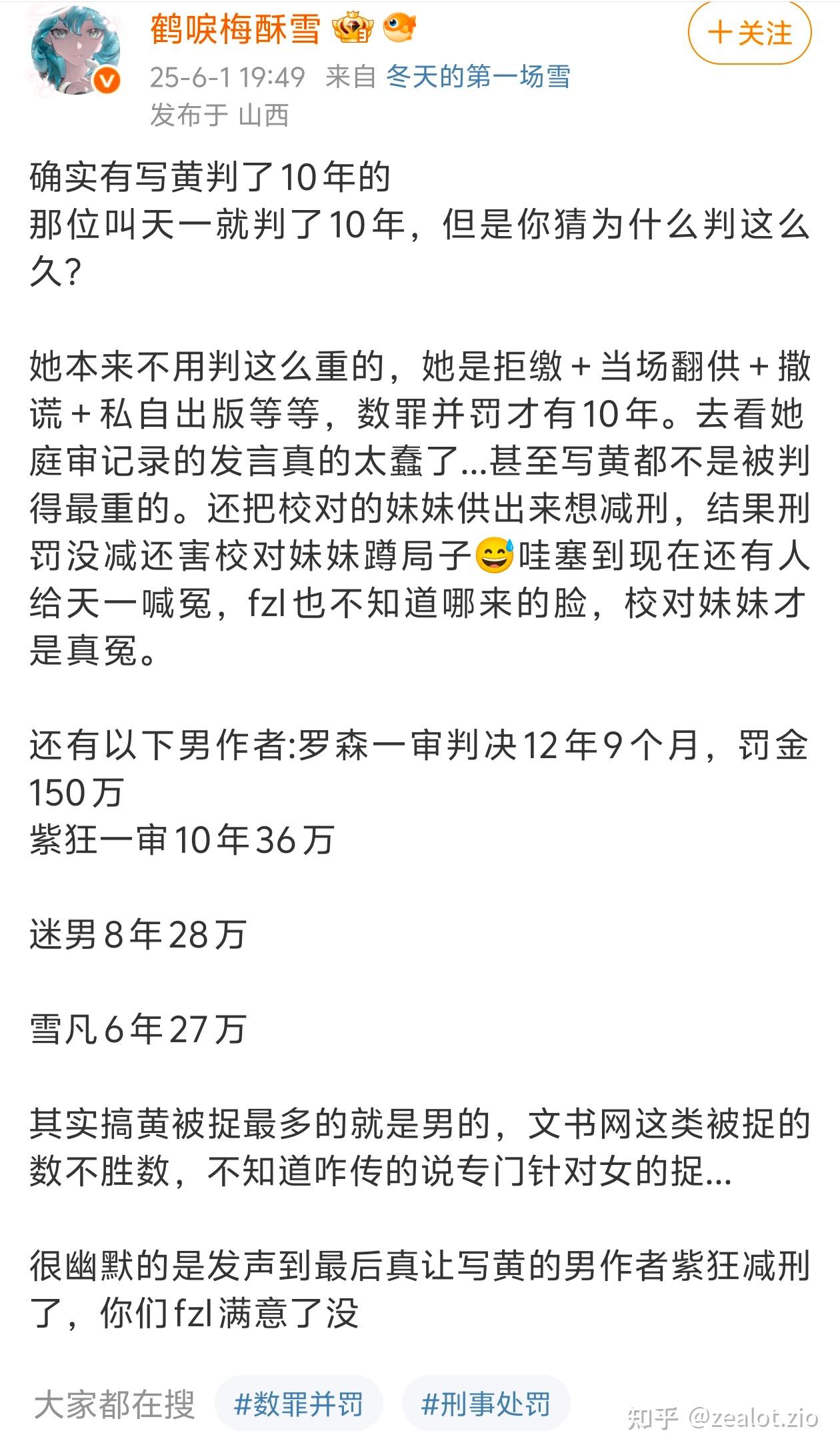Image resolution: width=840 pixels, height=1451 pixels.
Task: Open the source link 冬天的第一场雪
Action: [478, 77]
